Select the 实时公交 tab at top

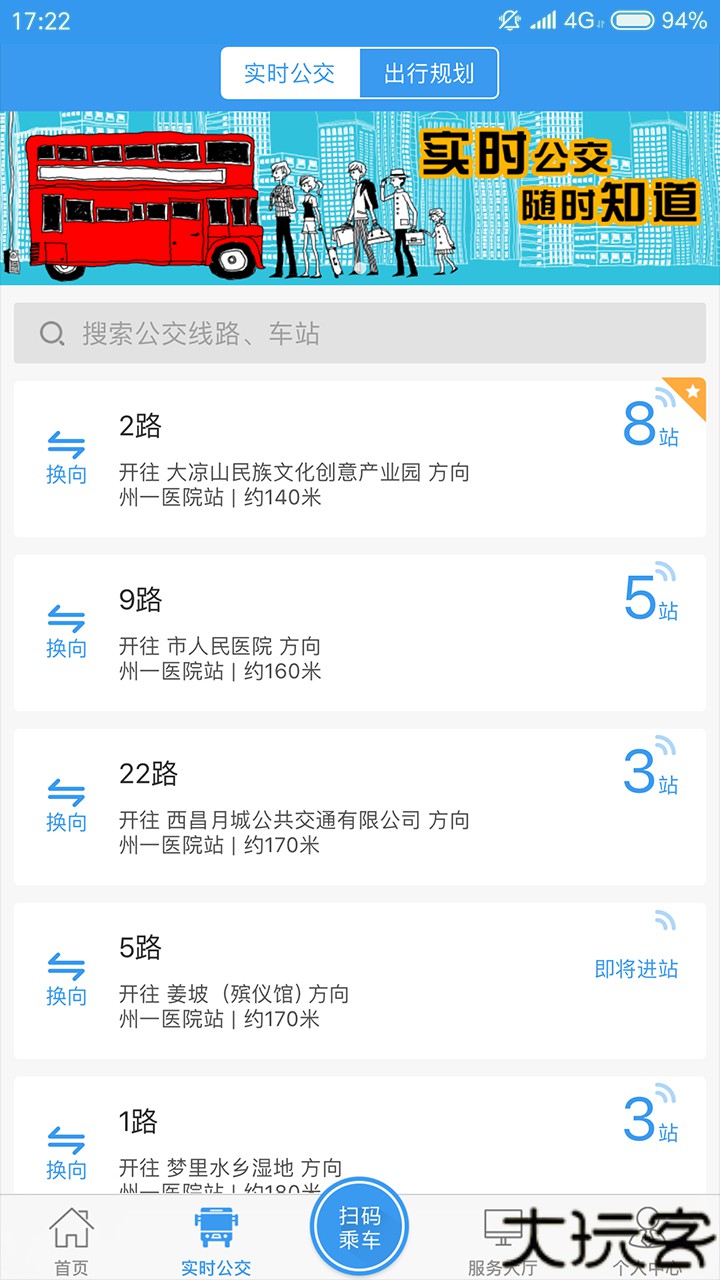[288, 72]
